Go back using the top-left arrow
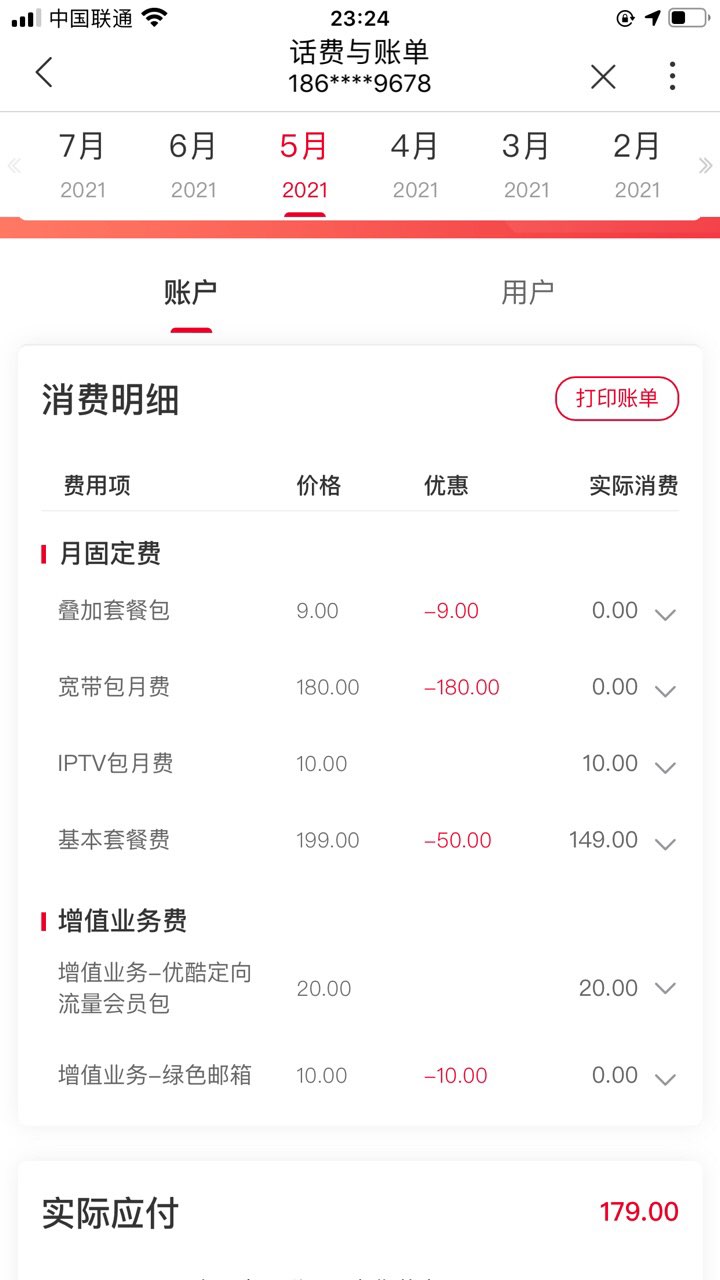Screen dimensions: 720x1280 point(44,73)
